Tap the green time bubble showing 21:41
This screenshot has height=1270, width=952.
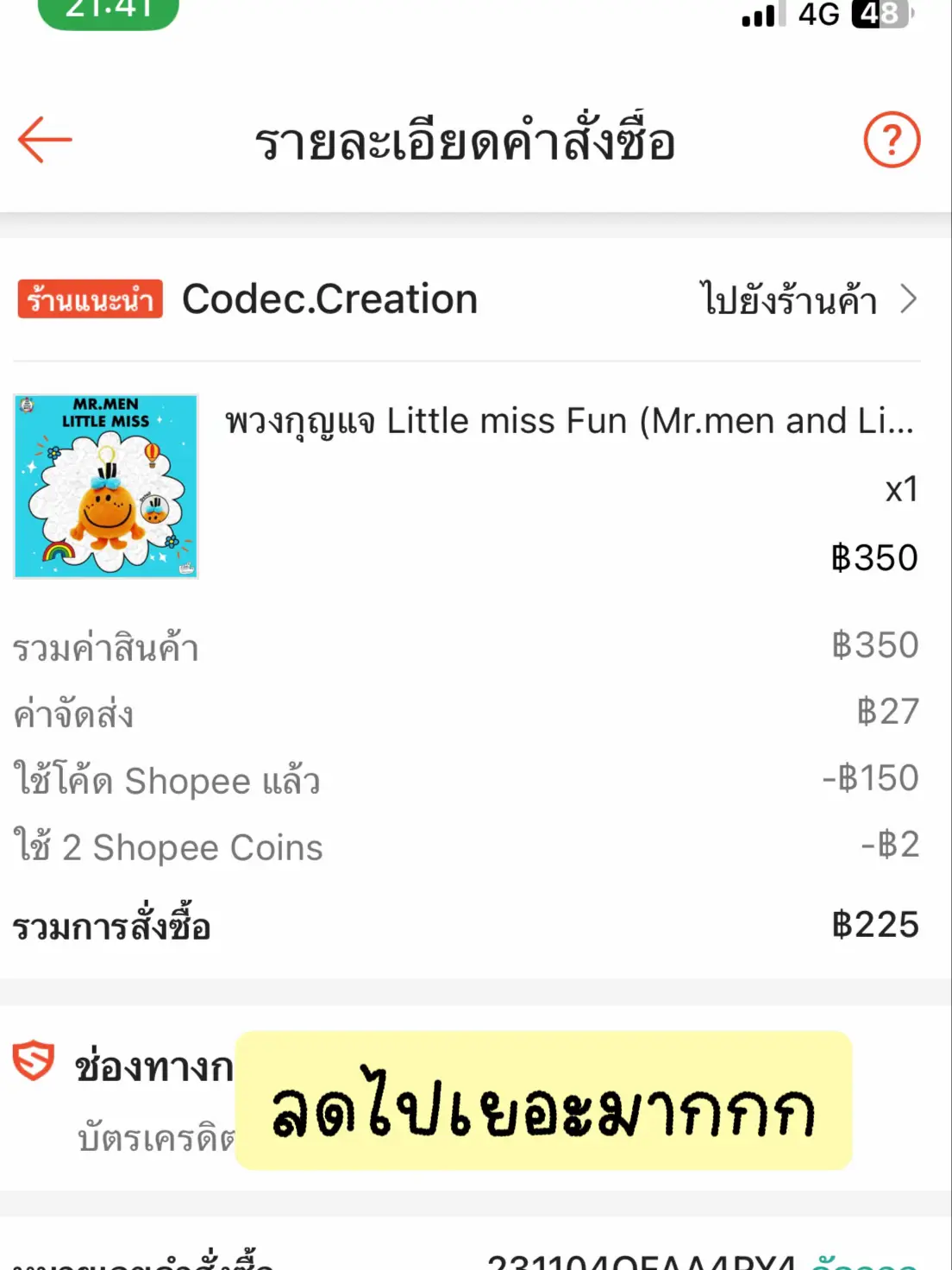[108, 9]
